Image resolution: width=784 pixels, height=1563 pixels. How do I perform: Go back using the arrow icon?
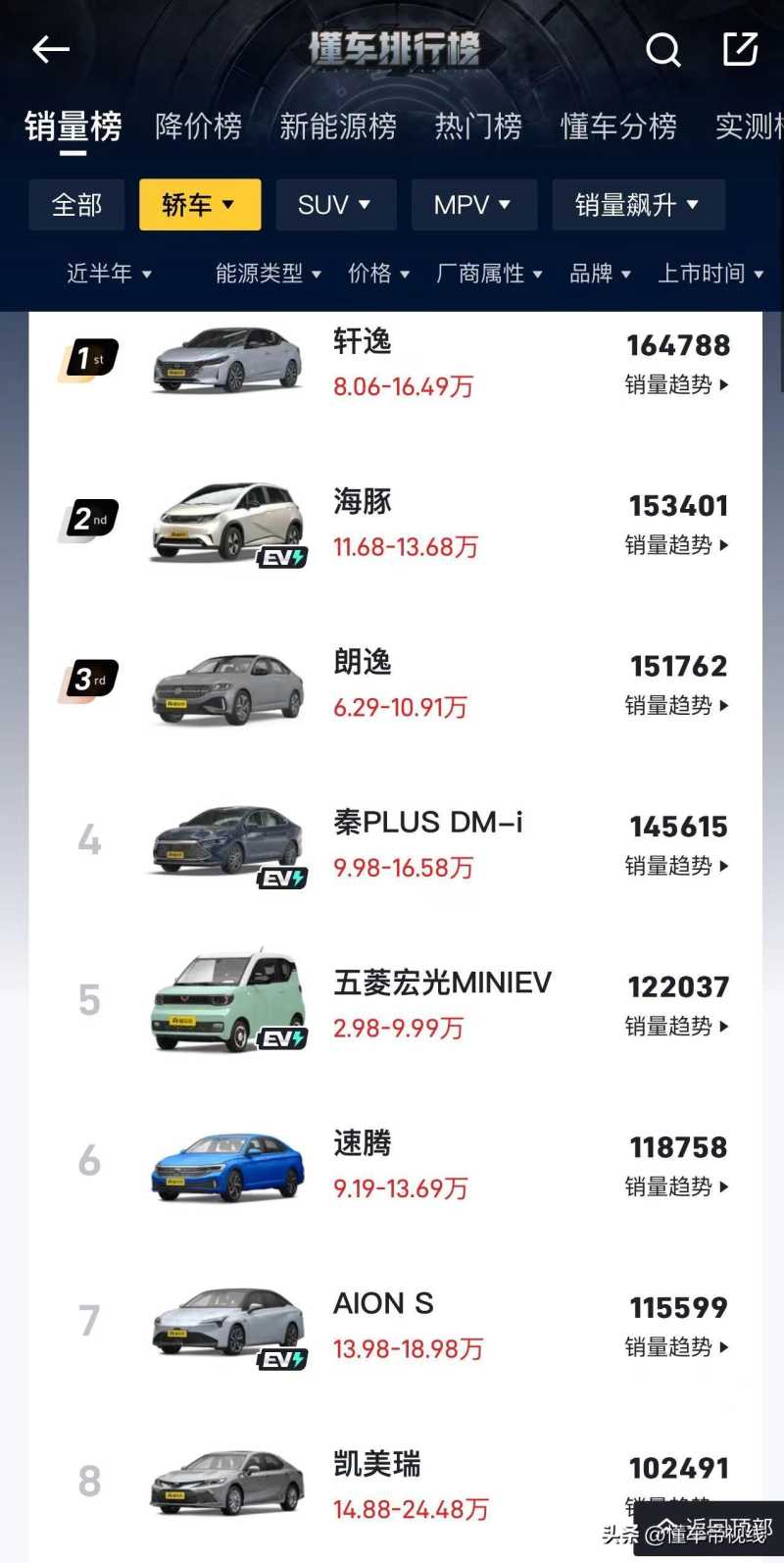click(x=51, y=49)
